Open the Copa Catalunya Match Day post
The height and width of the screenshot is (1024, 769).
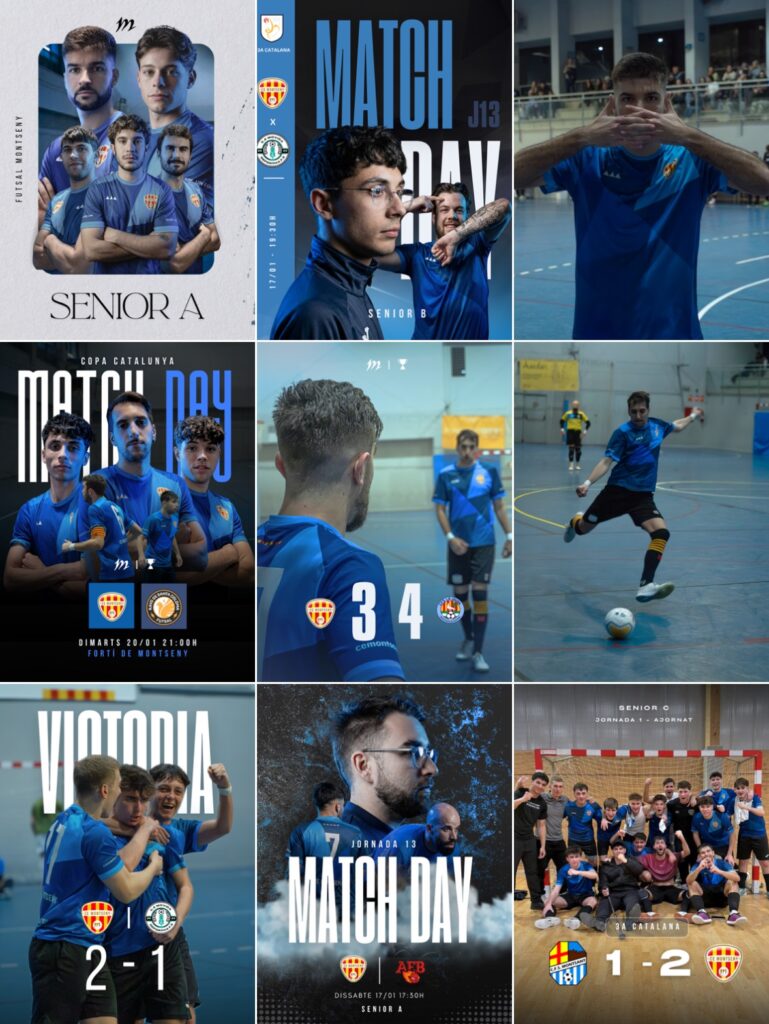(127, 512)
